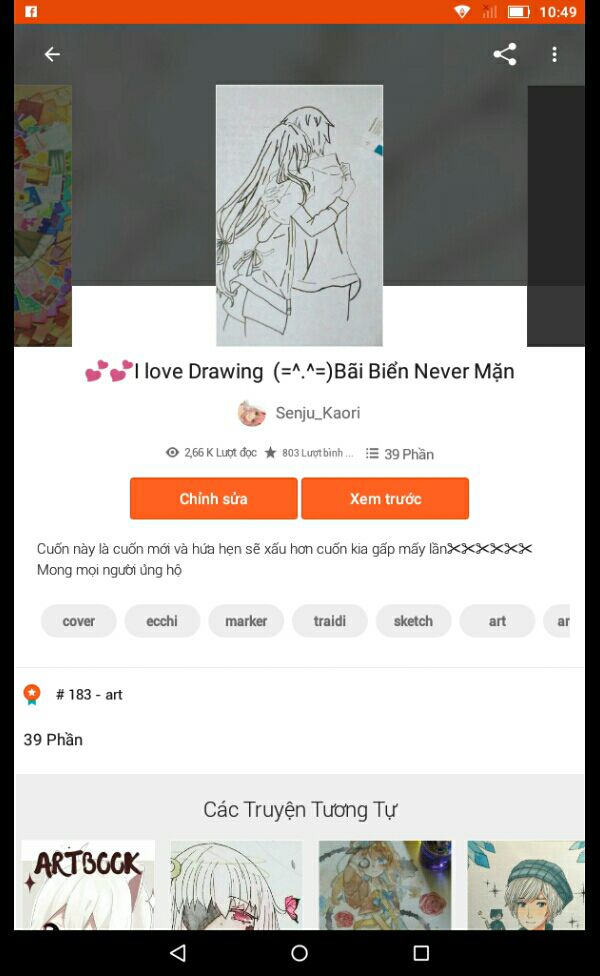
Task: Select the traidi tag chip
Action: (330, 621)
